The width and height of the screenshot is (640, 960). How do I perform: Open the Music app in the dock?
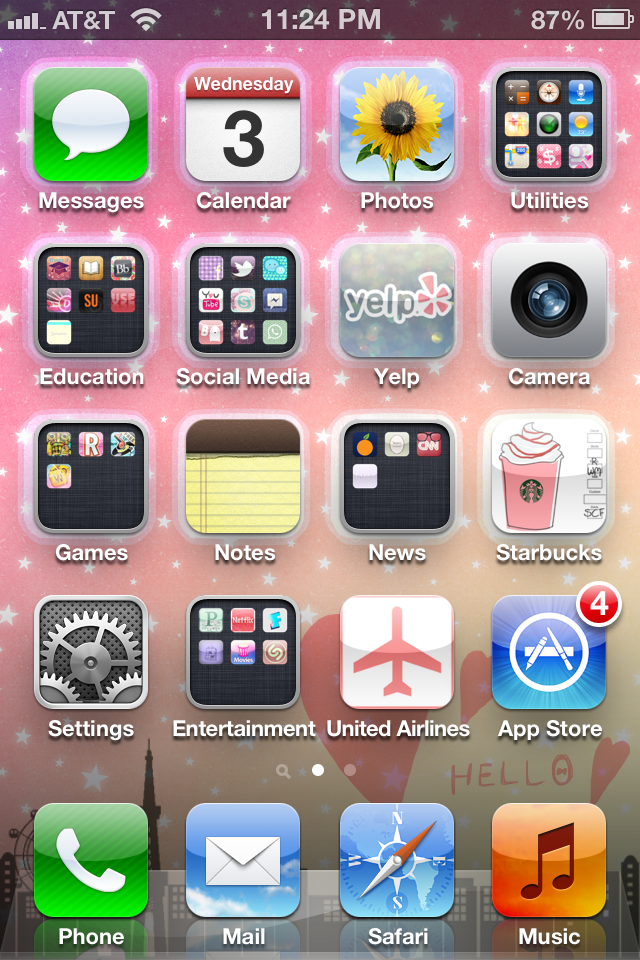[x=549, y=861]
